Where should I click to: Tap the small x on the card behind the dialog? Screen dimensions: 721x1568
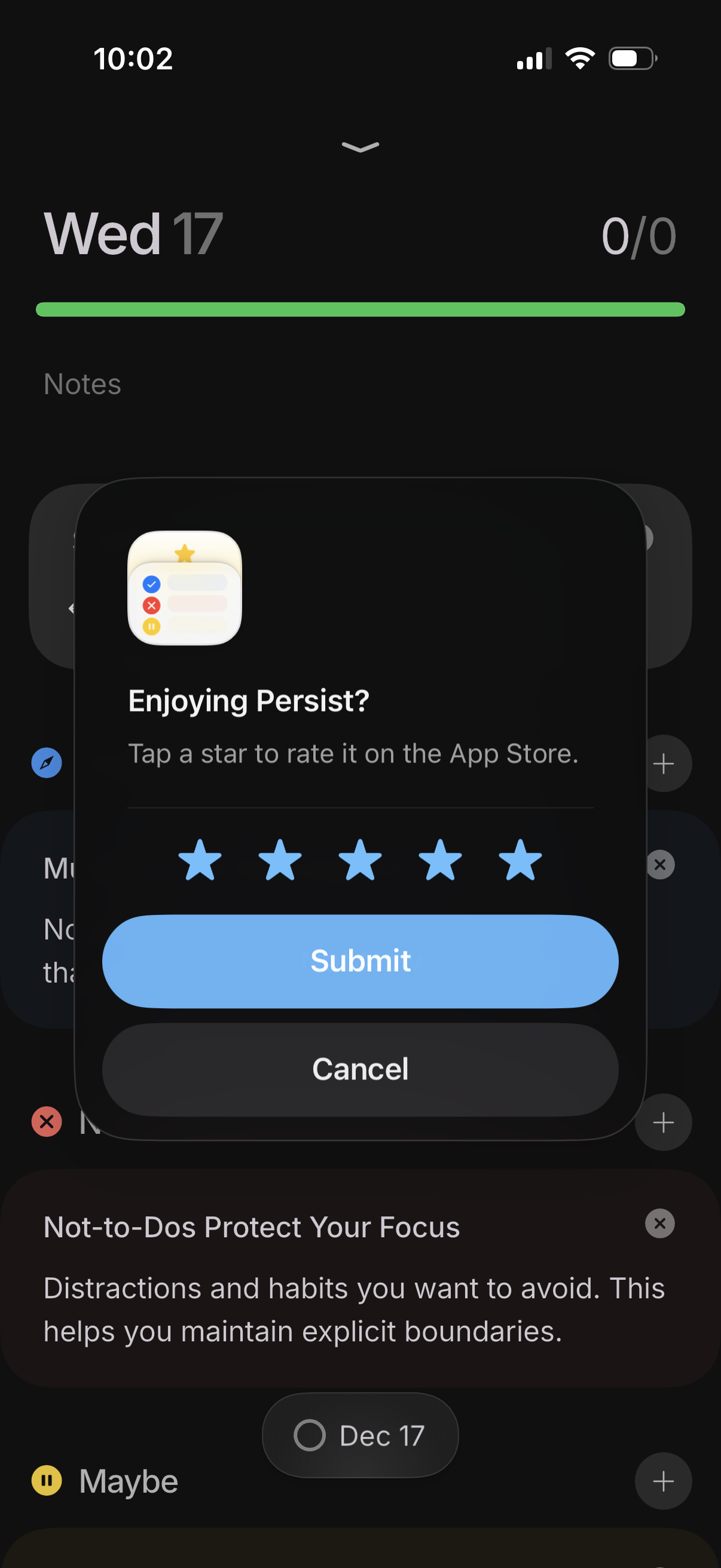click(660, 864)
